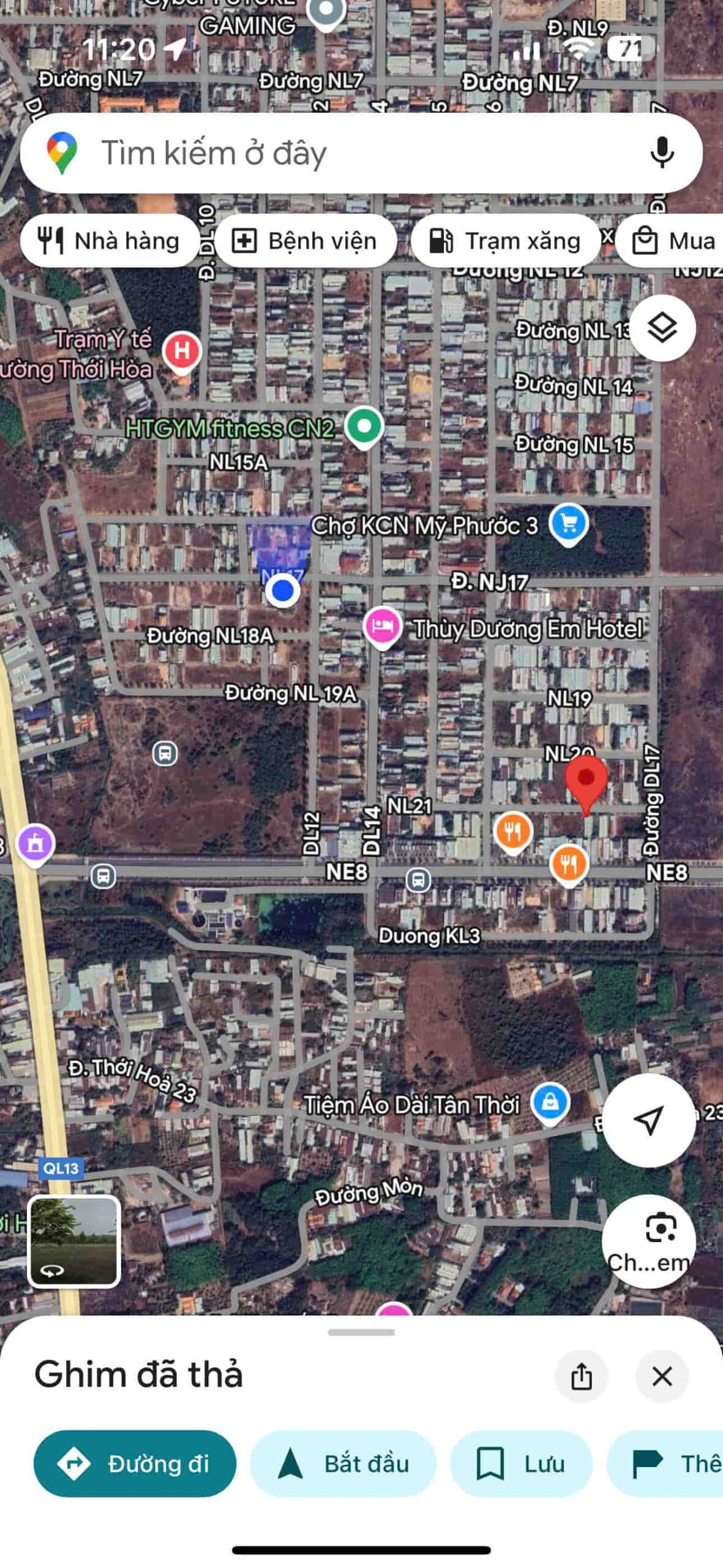This screenshot has width=723, height=1568.
Task: Select HTGYM fitness CN2 place marker
Action: coord(364,428)
